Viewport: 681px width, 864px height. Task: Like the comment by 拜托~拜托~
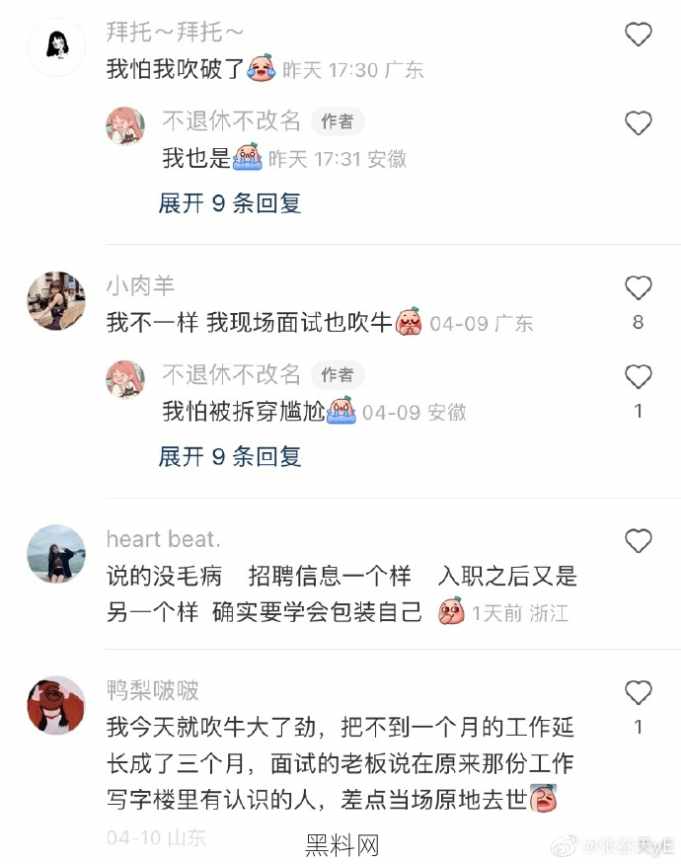point(638,35)
